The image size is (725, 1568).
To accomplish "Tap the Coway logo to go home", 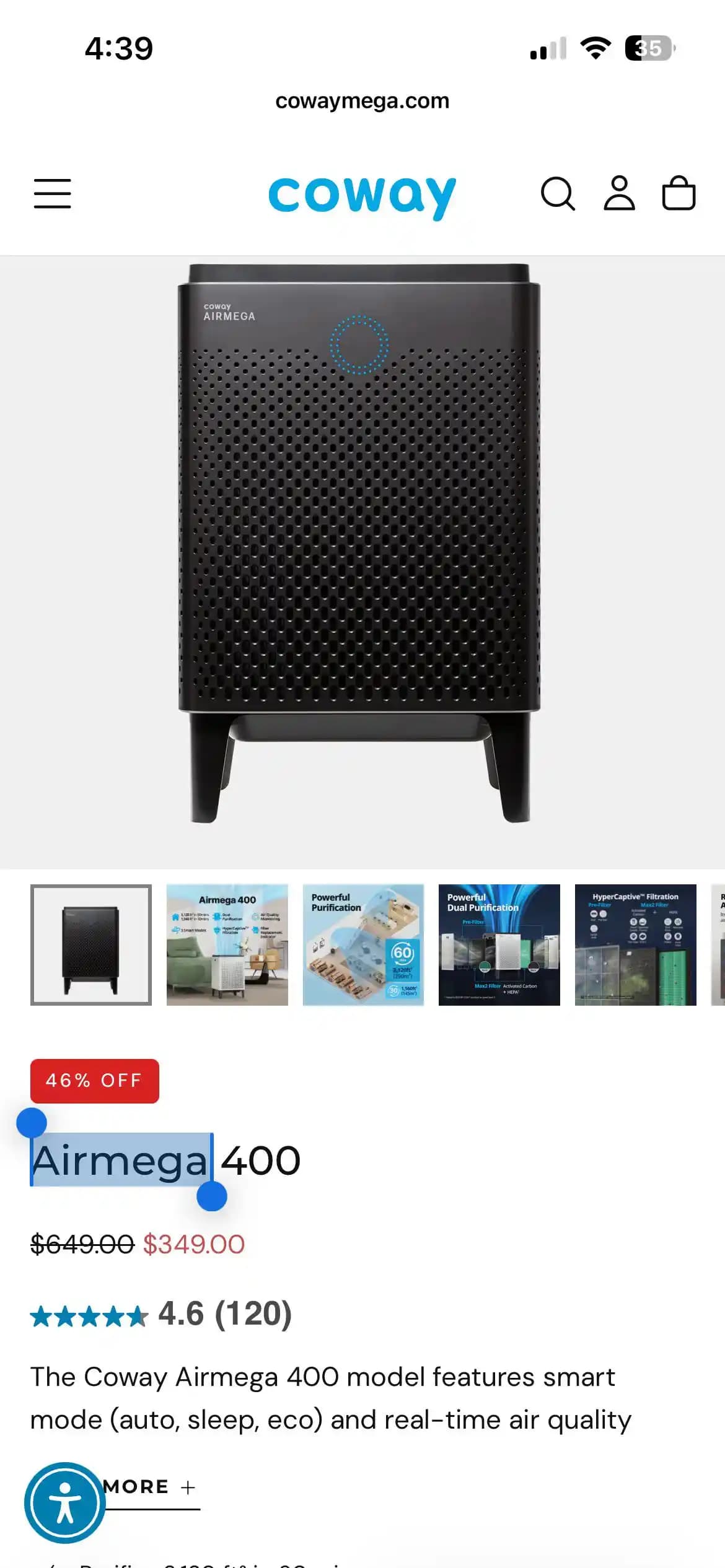I will click(x=362, y=196).
